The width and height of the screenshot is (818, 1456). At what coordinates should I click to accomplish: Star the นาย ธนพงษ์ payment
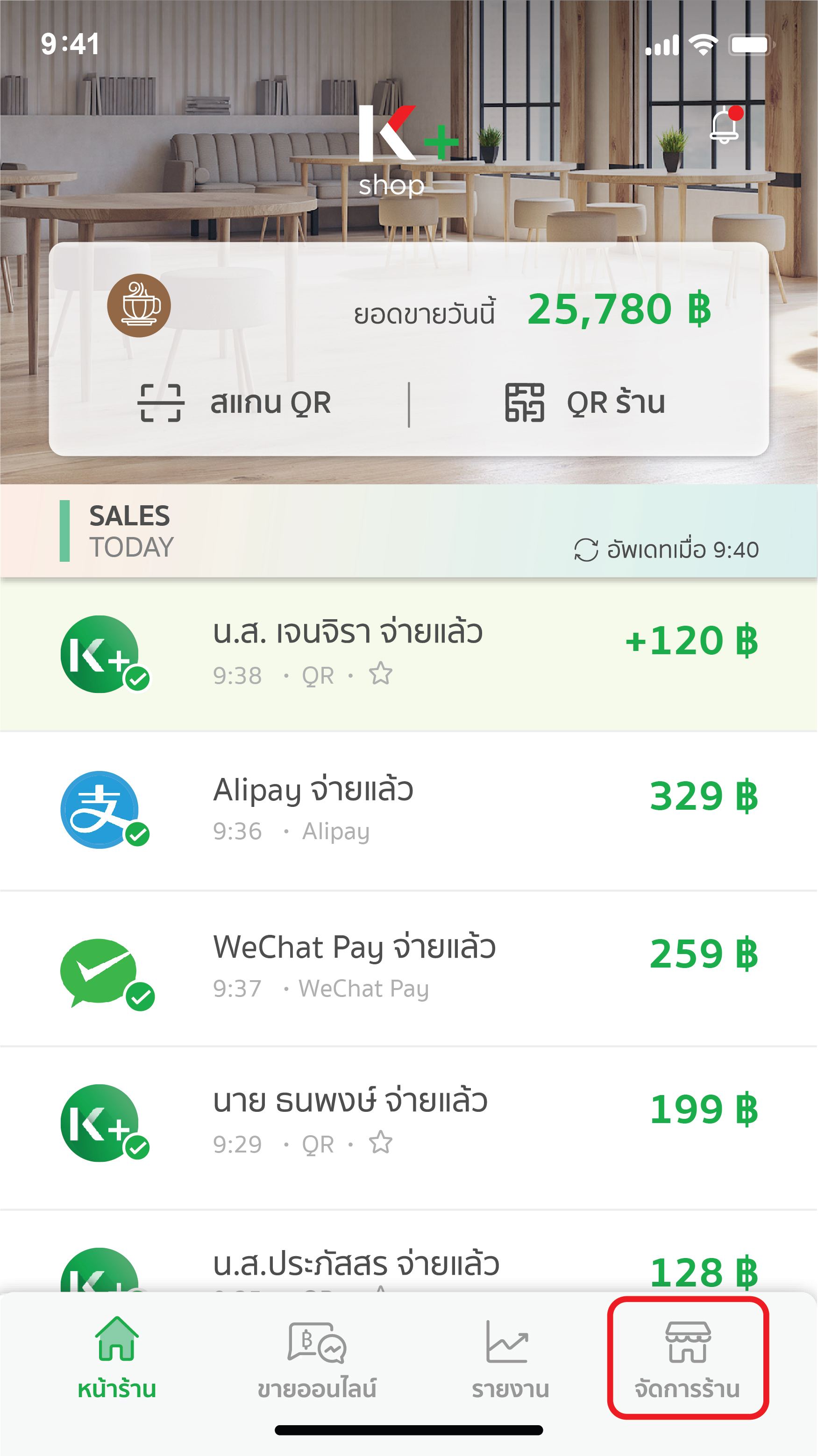pyautogui.click(x=380, y=1142)
